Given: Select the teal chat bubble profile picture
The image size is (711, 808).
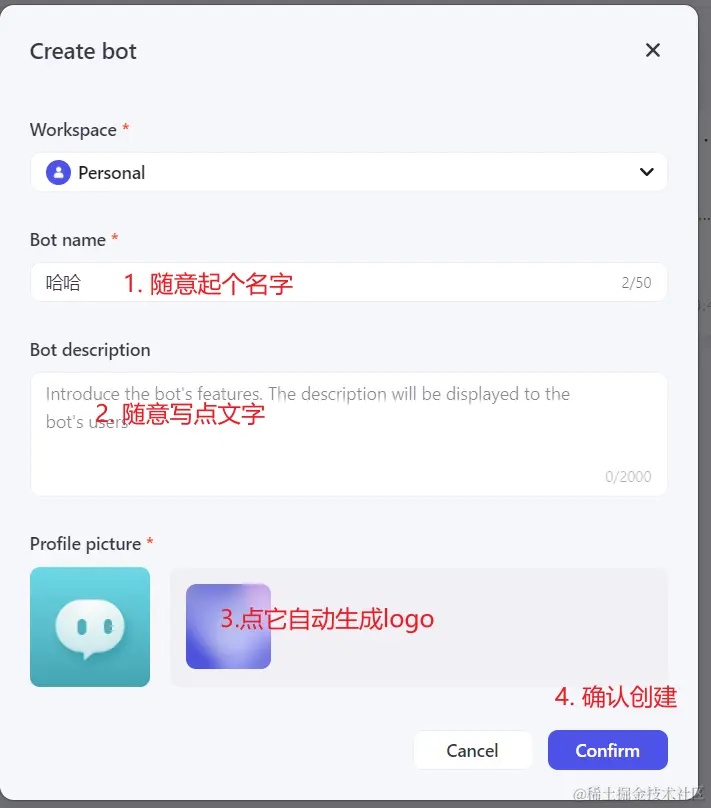Looking at the screenshot, I should click(x=90, y=627).
